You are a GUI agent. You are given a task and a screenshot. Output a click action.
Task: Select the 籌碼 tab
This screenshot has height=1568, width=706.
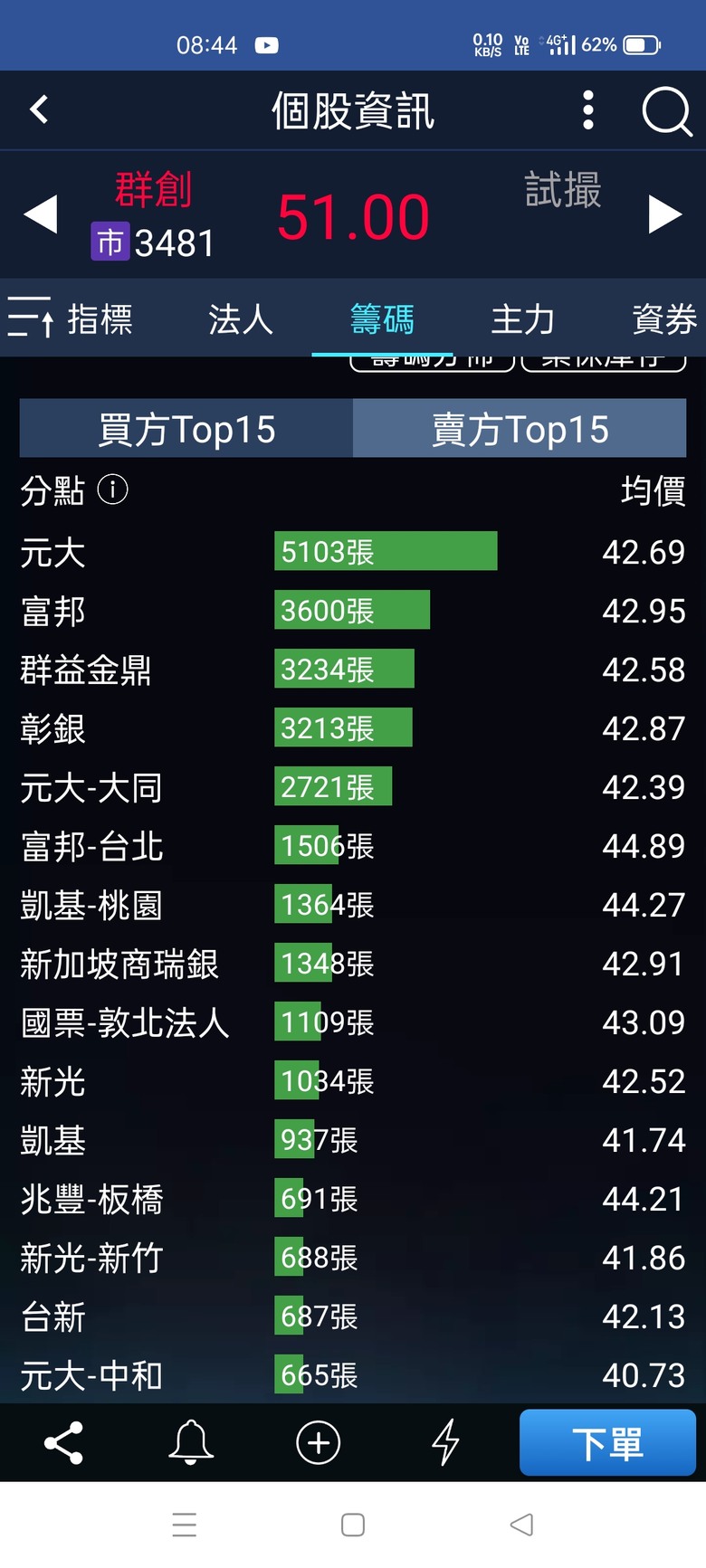[x=382, y=319]
